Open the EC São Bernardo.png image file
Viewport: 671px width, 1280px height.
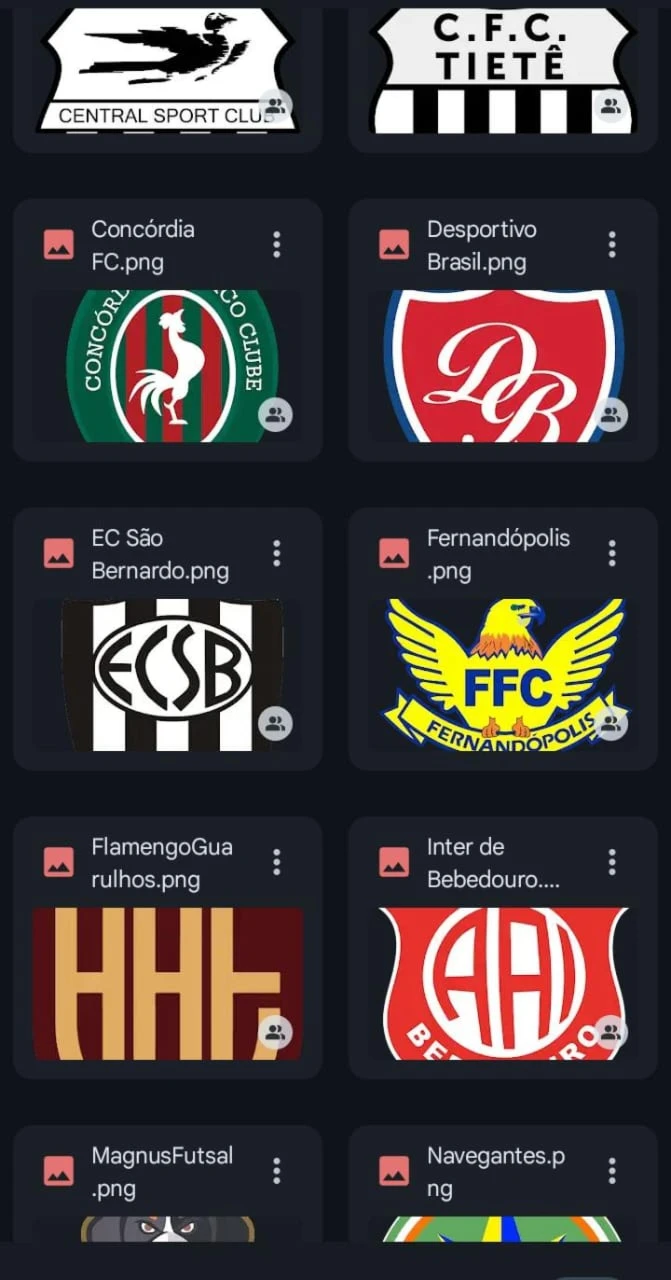click(168, 675)
